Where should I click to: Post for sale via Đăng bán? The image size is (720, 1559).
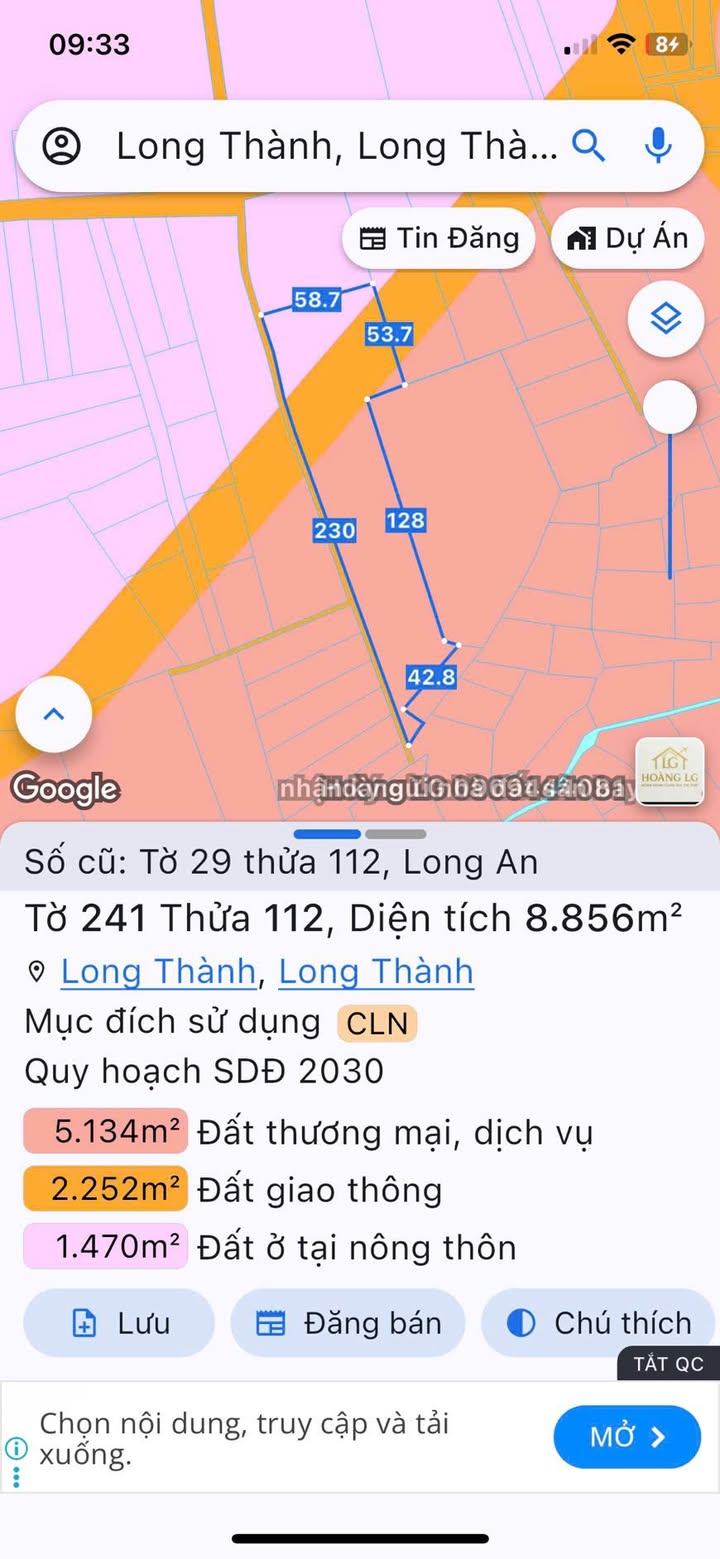[348, 1323]
